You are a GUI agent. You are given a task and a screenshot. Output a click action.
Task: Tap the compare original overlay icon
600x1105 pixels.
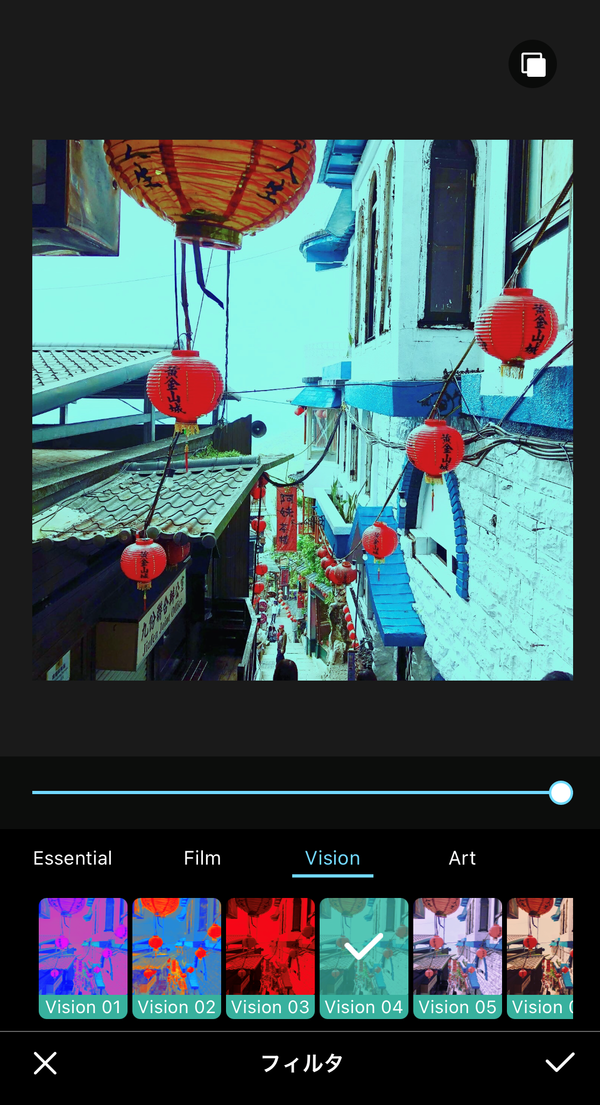pyautogui.click(x=533, y=64)
